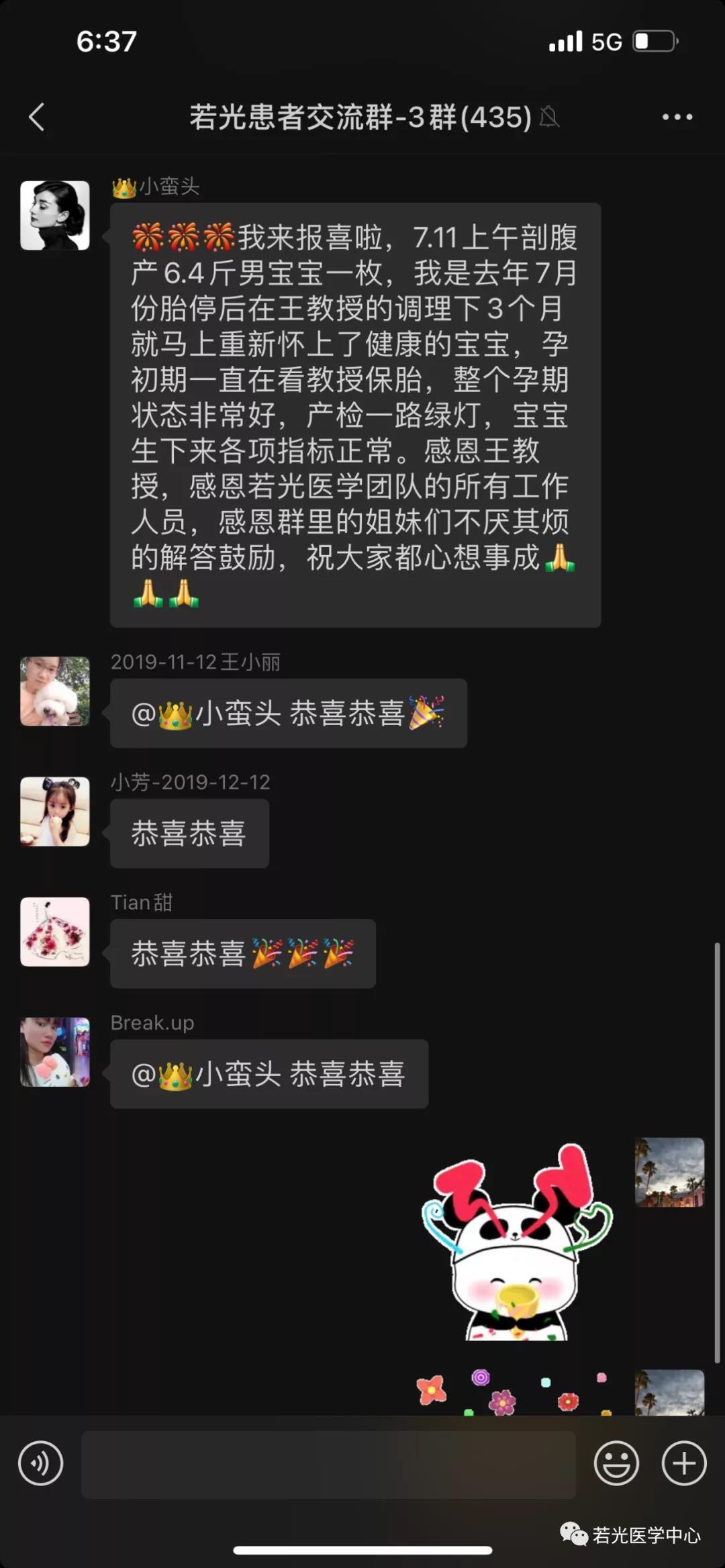Switch to voice message input
Viewport: 725px width, 1568px height.
coord(40,1463)
